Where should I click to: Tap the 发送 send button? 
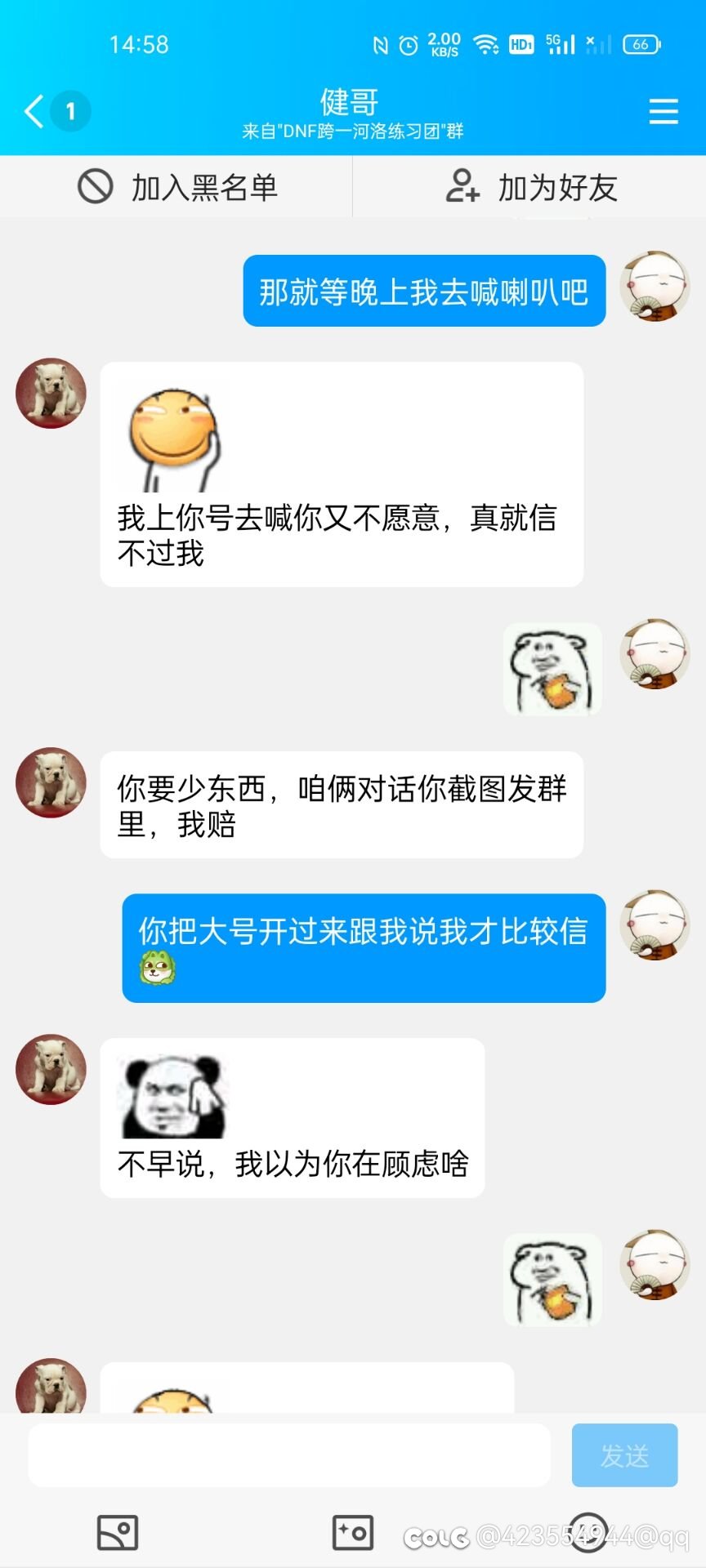[624, 1454]
